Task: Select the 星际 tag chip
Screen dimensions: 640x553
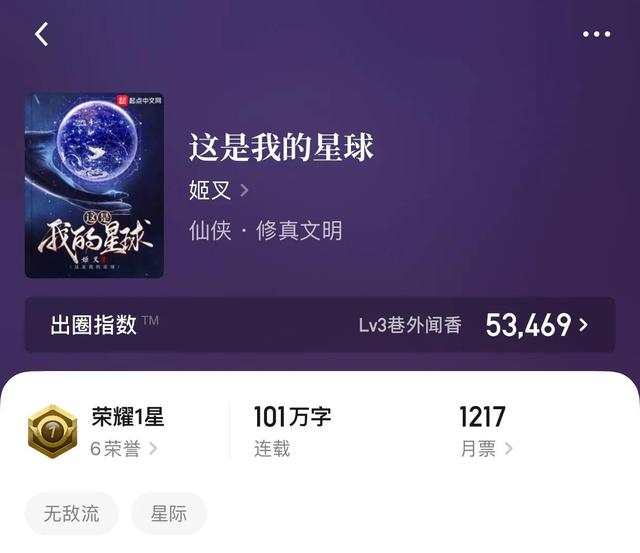Action: [169, 513]
